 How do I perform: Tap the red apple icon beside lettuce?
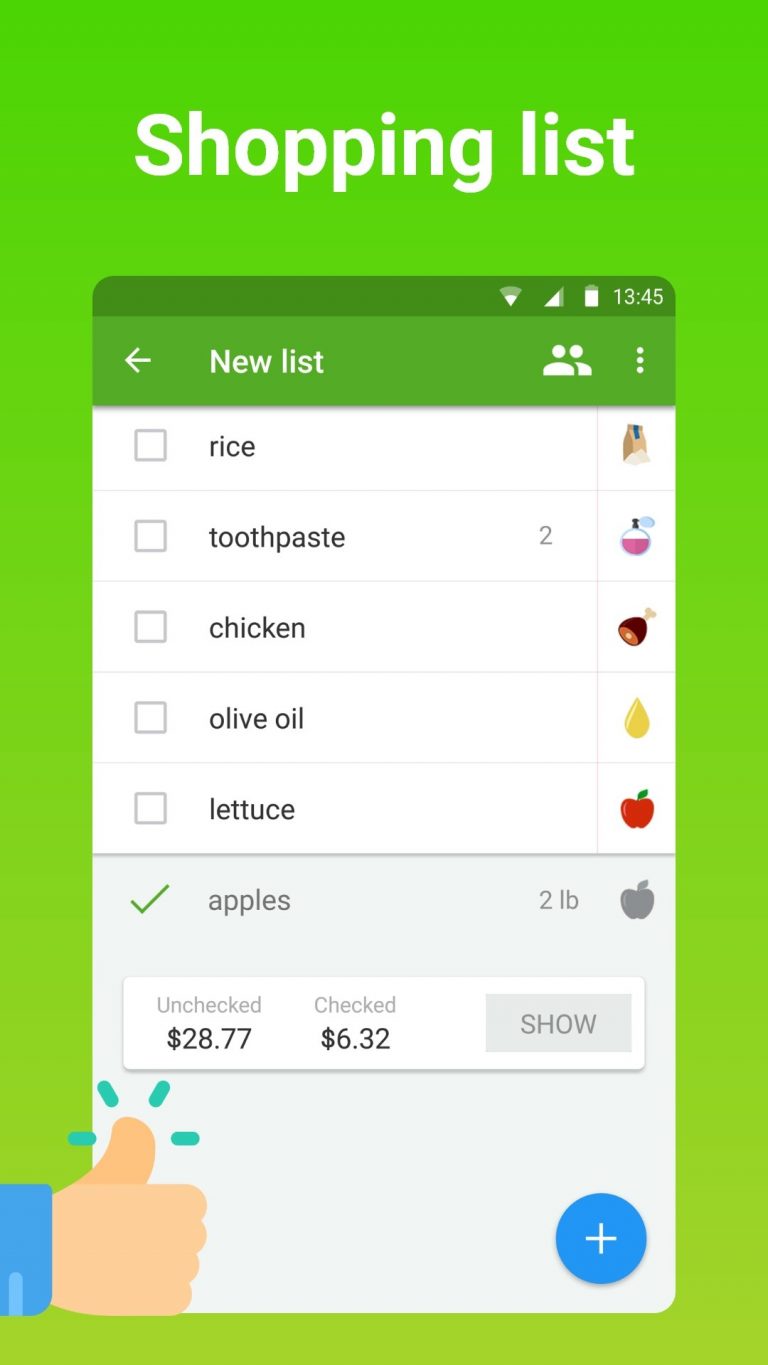pos(636,808)
